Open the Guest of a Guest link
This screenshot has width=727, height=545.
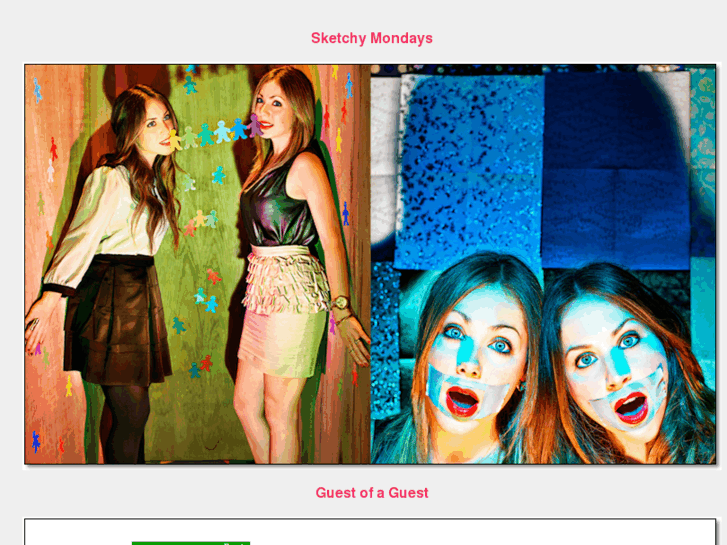coord(371,493)
